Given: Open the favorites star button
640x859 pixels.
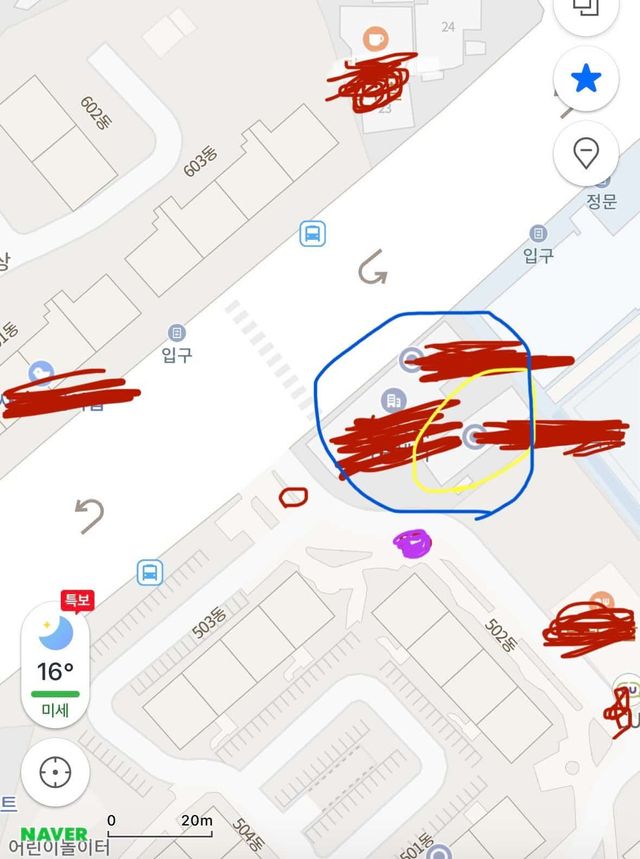Looking at the screenshot, I should coord(585,79).
